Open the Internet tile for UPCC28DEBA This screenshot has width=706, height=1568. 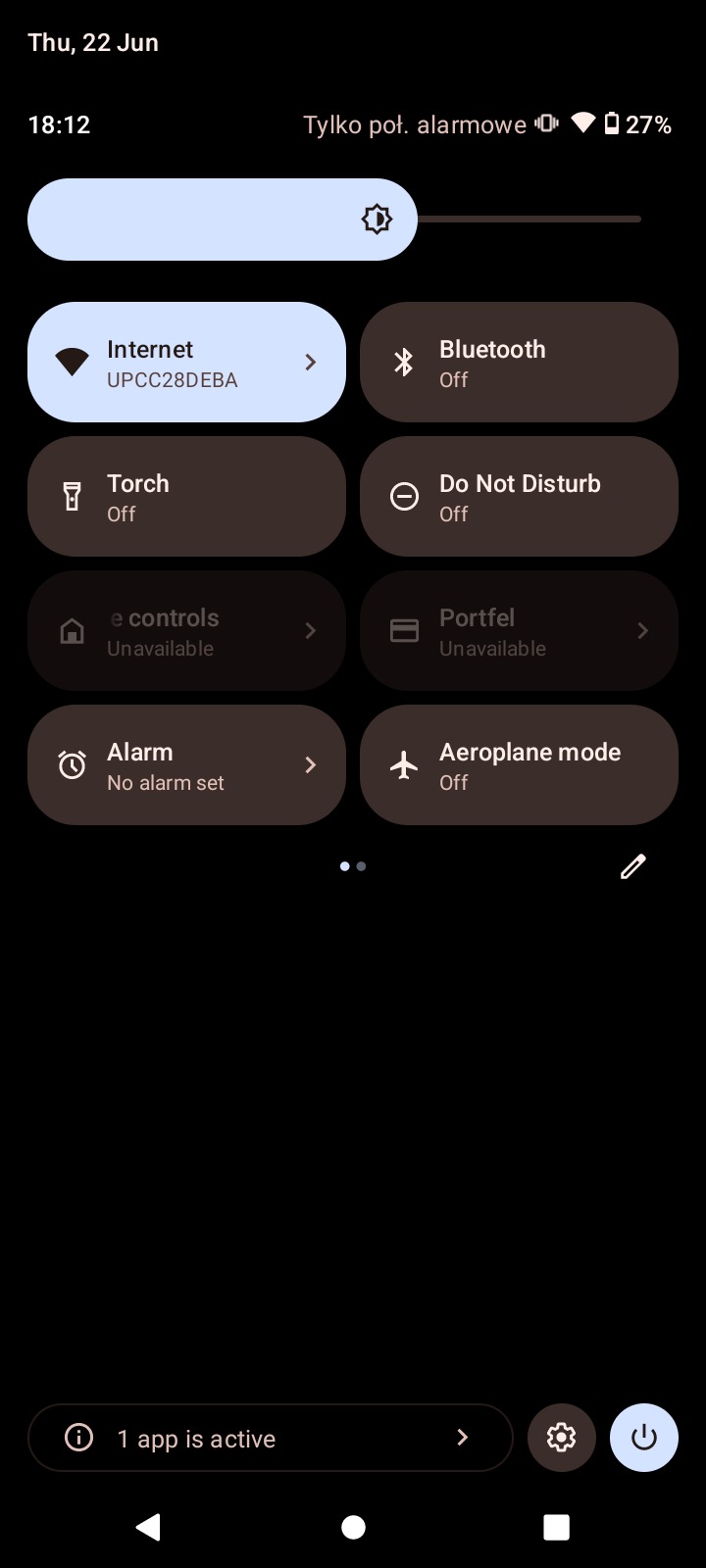[186, 362]
